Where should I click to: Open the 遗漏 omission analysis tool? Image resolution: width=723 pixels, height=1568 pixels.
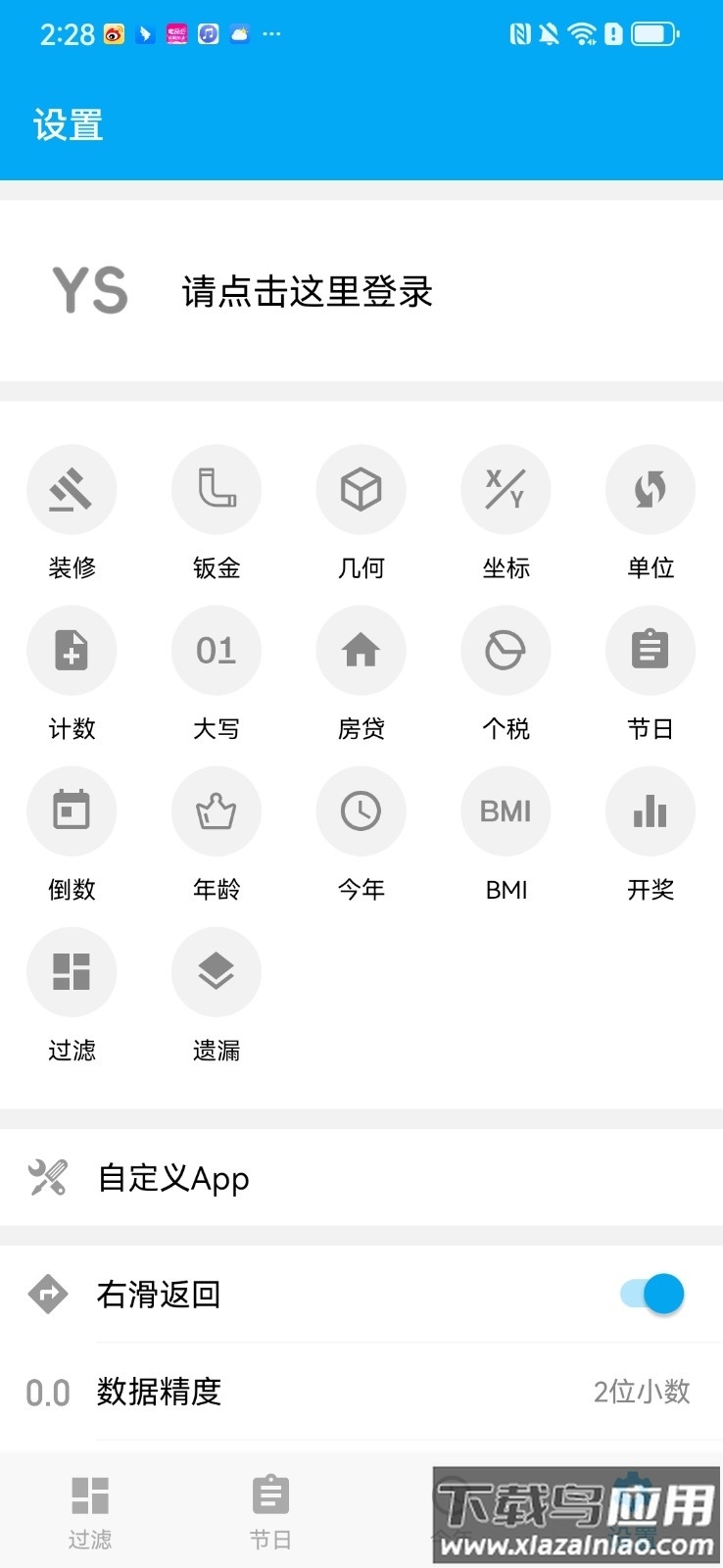point(217,971)
